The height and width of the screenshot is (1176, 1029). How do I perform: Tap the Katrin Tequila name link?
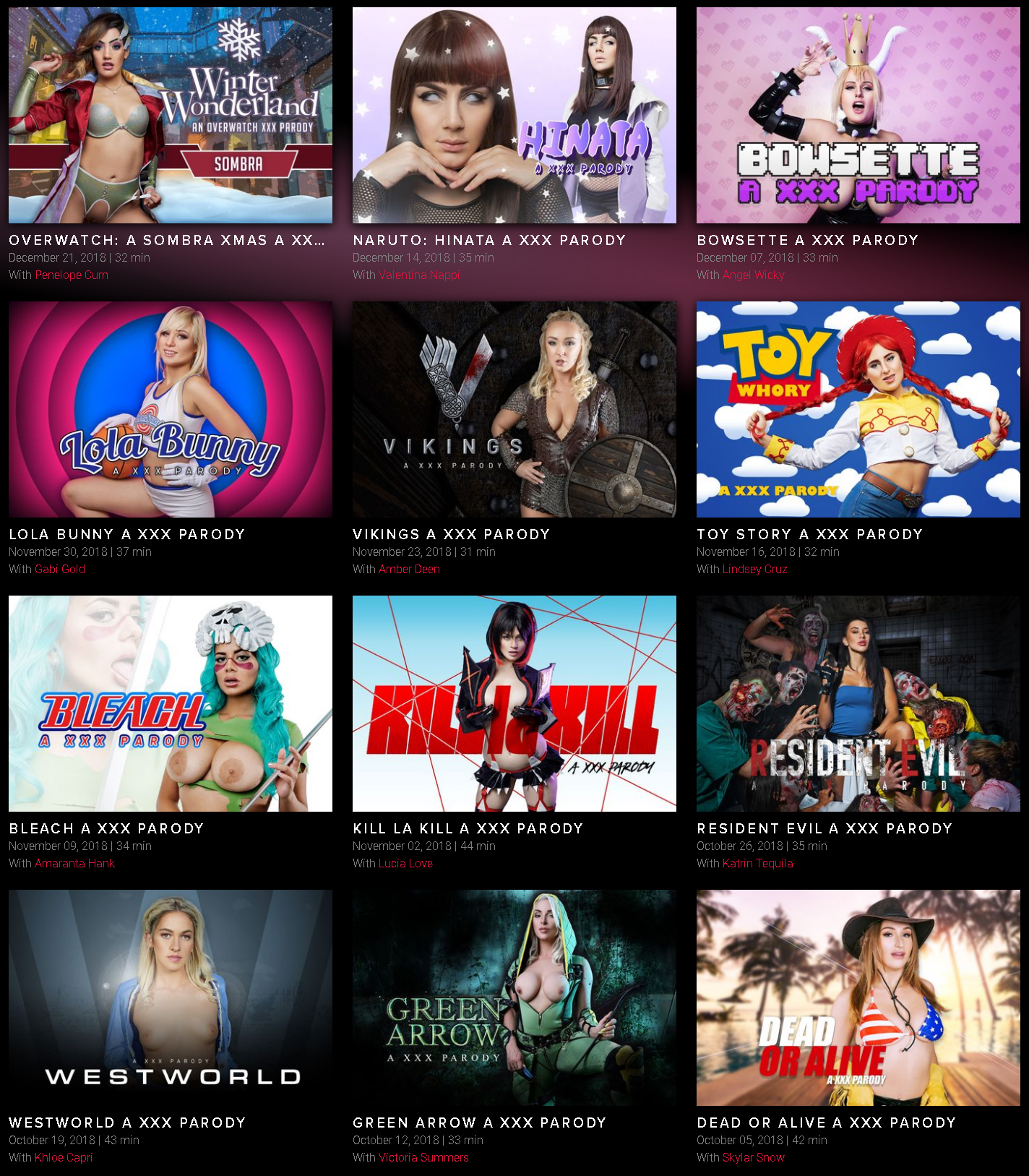coord(758,864)
